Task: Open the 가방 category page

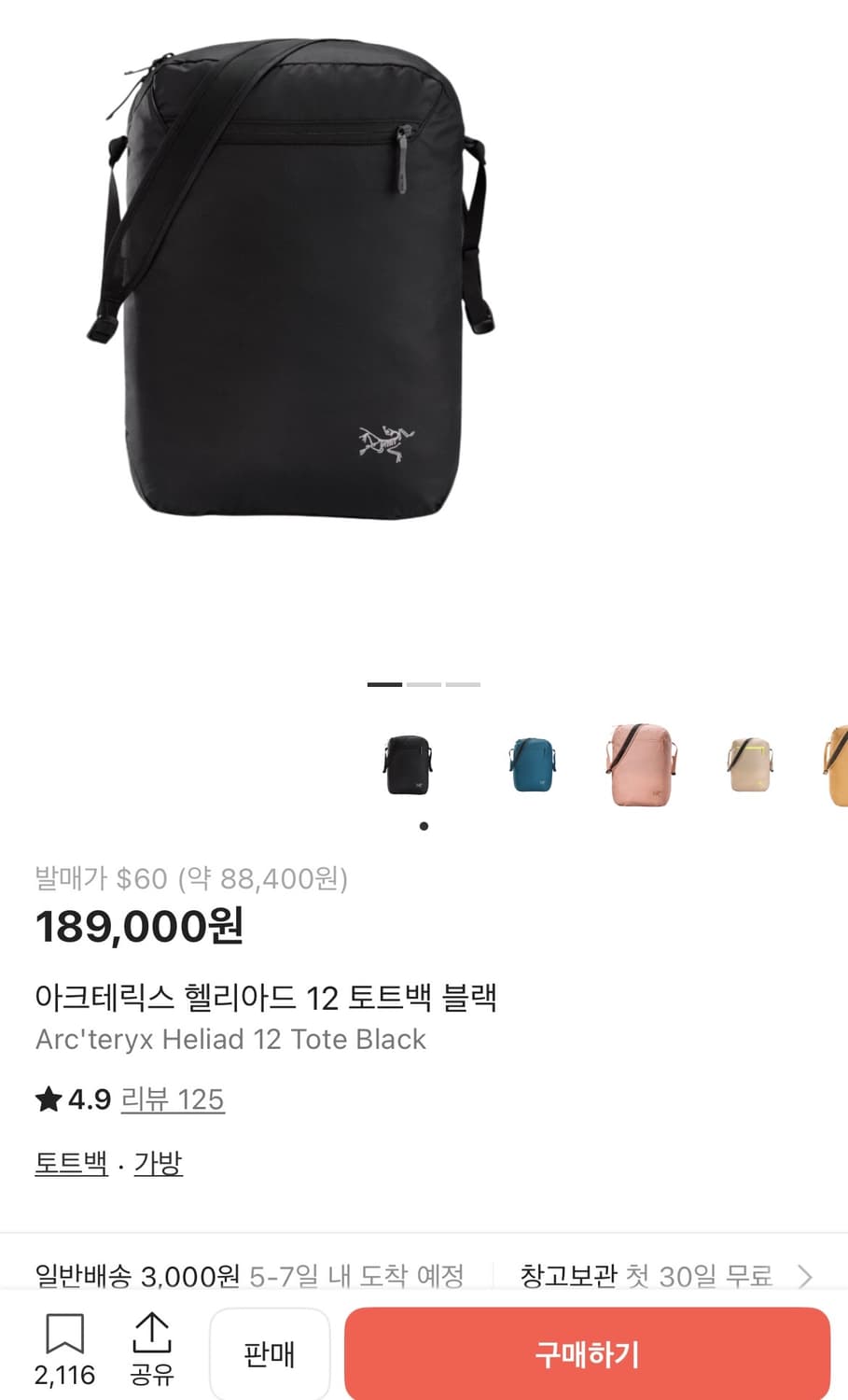Action: click(x=159, y=1163)
